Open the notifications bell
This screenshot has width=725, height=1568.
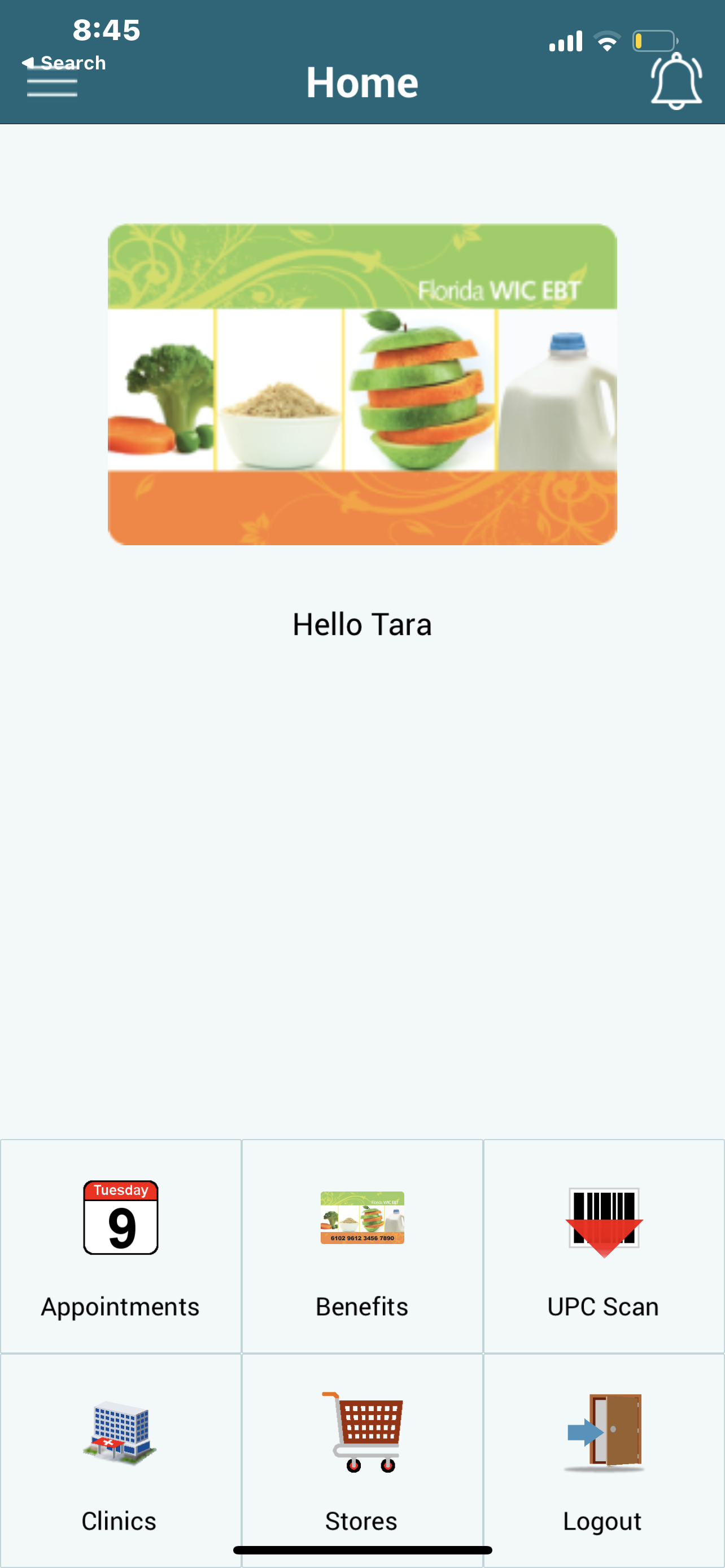pyautogui.click(x=676, y=82)
